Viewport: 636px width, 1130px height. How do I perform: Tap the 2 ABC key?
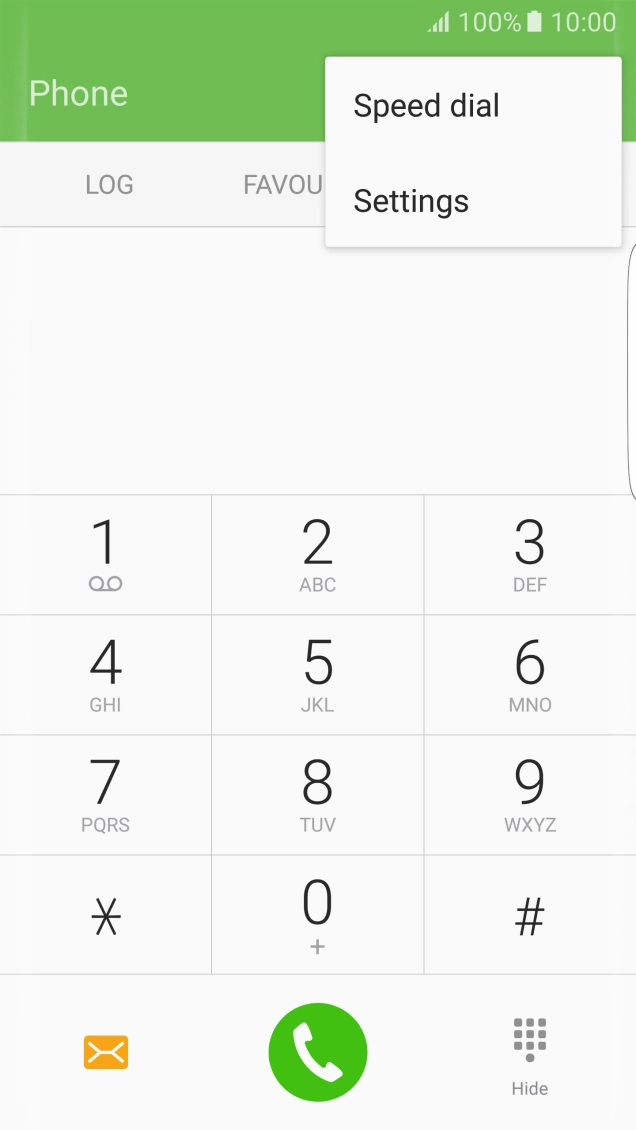point(318,555)
